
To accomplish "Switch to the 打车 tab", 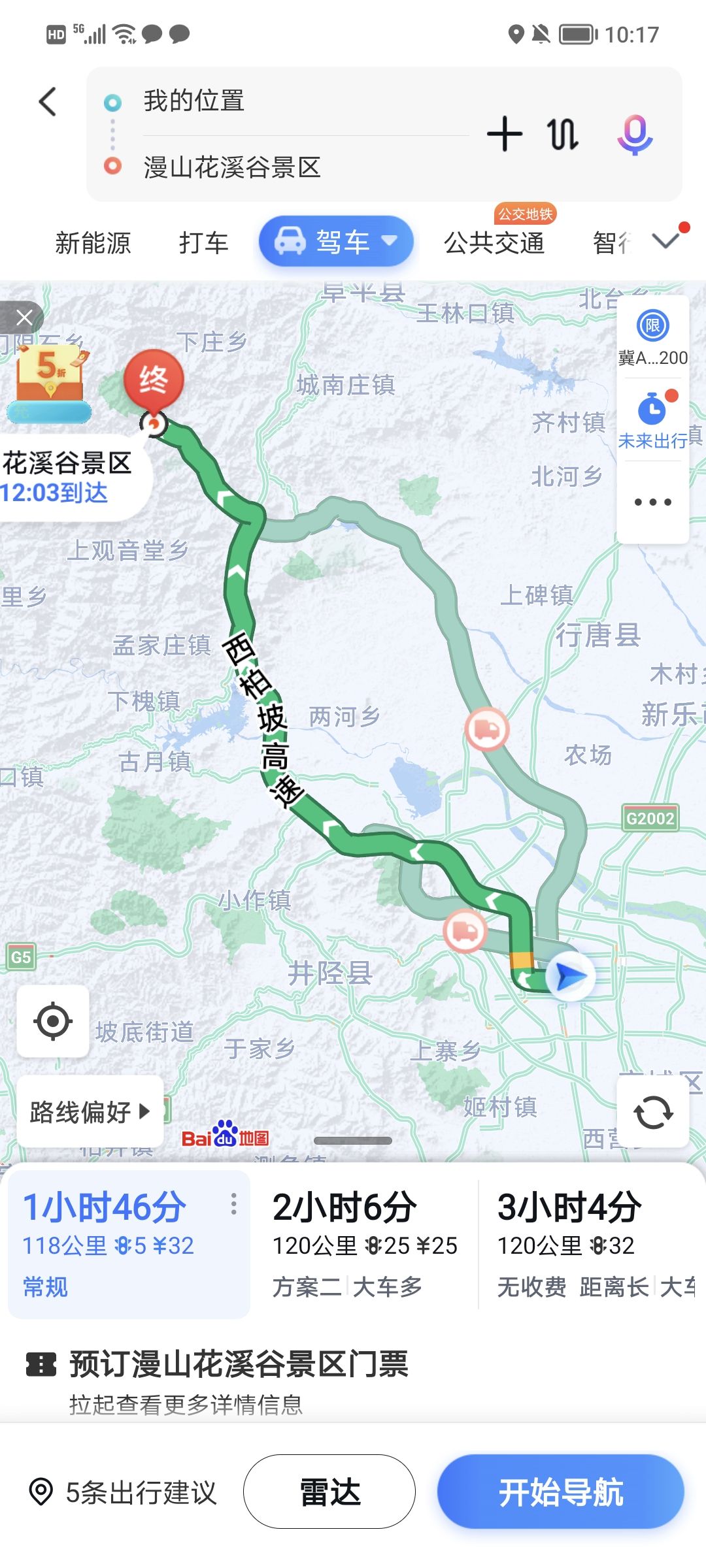I will point(203,243).
